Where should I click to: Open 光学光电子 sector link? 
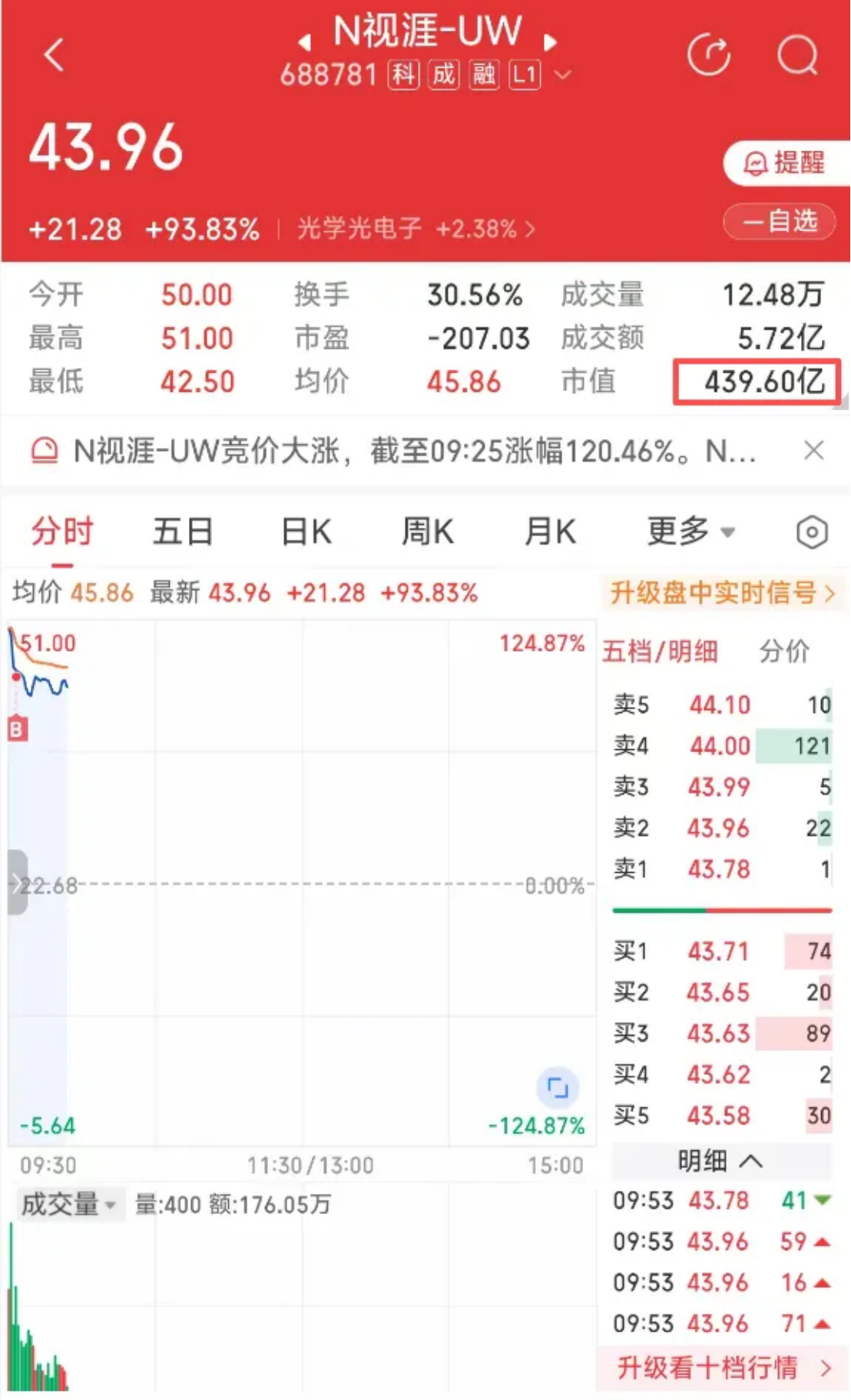click(415, 228)
